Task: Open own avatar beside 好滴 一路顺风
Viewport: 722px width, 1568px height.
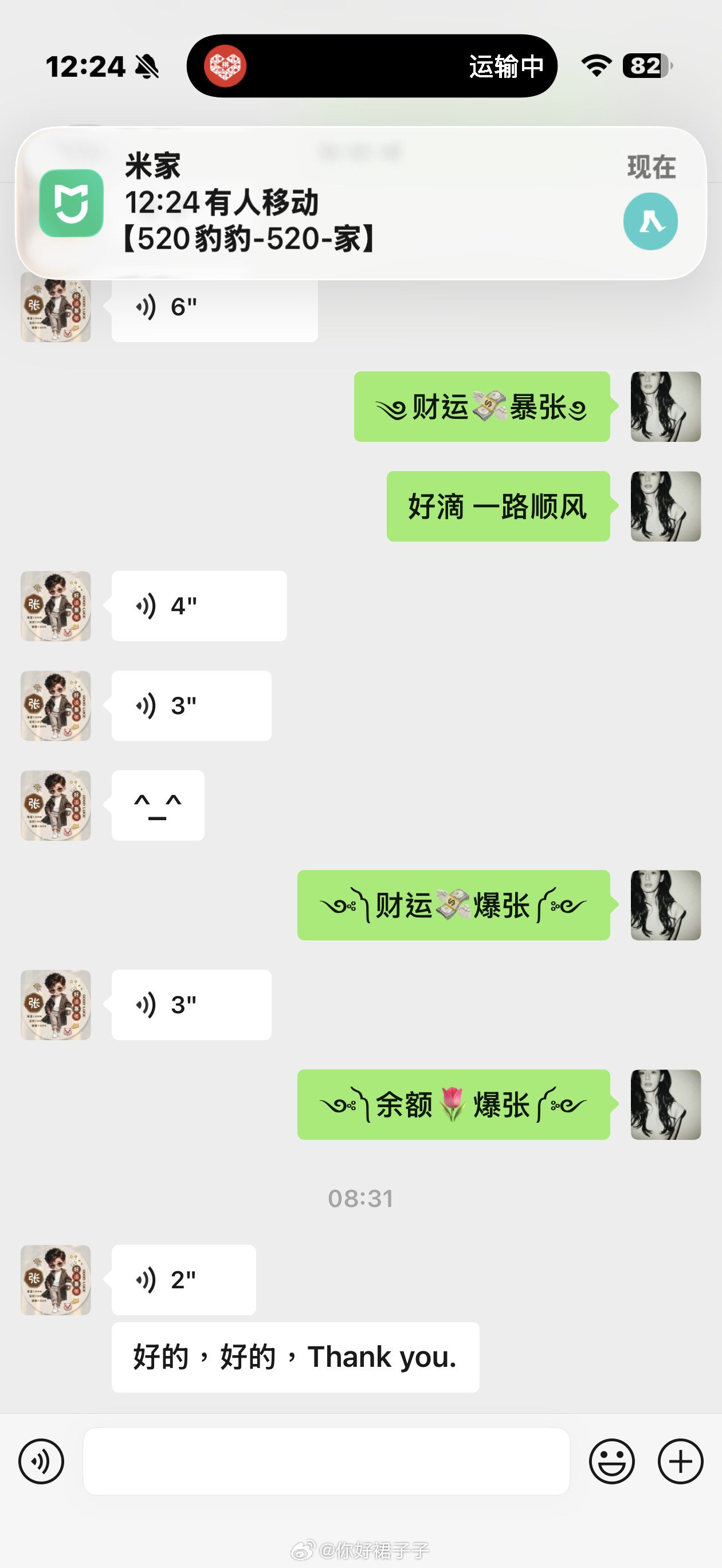Action: tap(665, 507)
